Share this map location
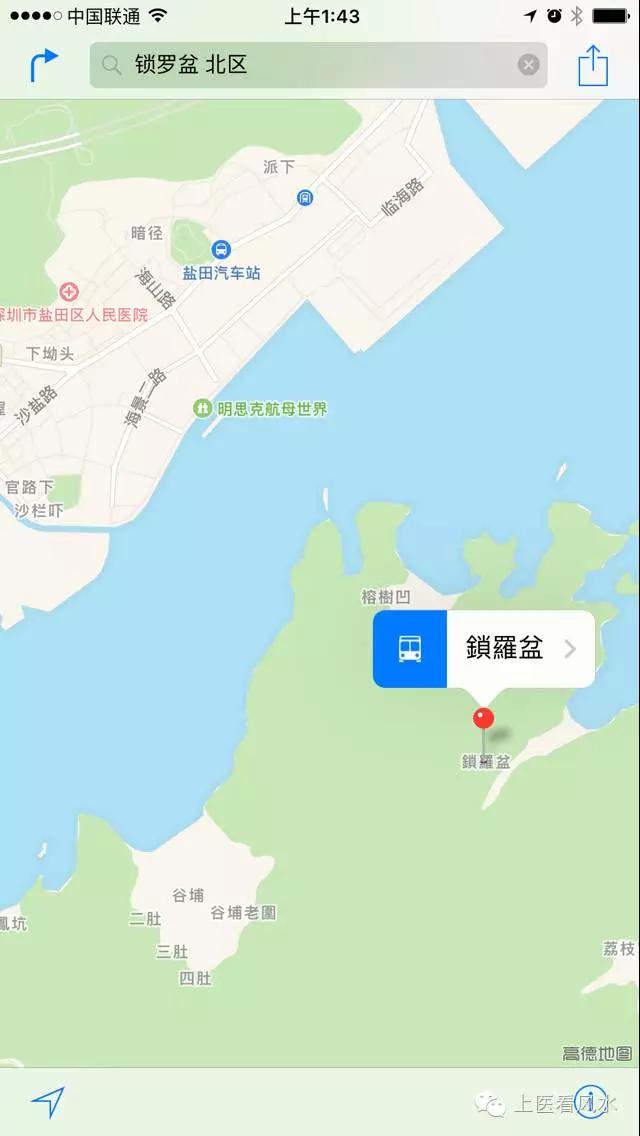Screen dimensions: 640x1136 (593, 66)
